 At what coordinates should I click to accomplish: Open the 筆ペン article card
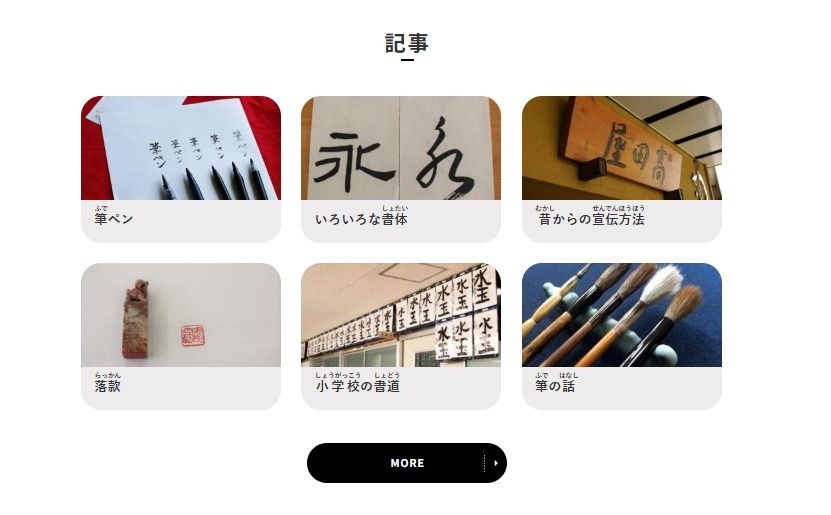point(180,168)
